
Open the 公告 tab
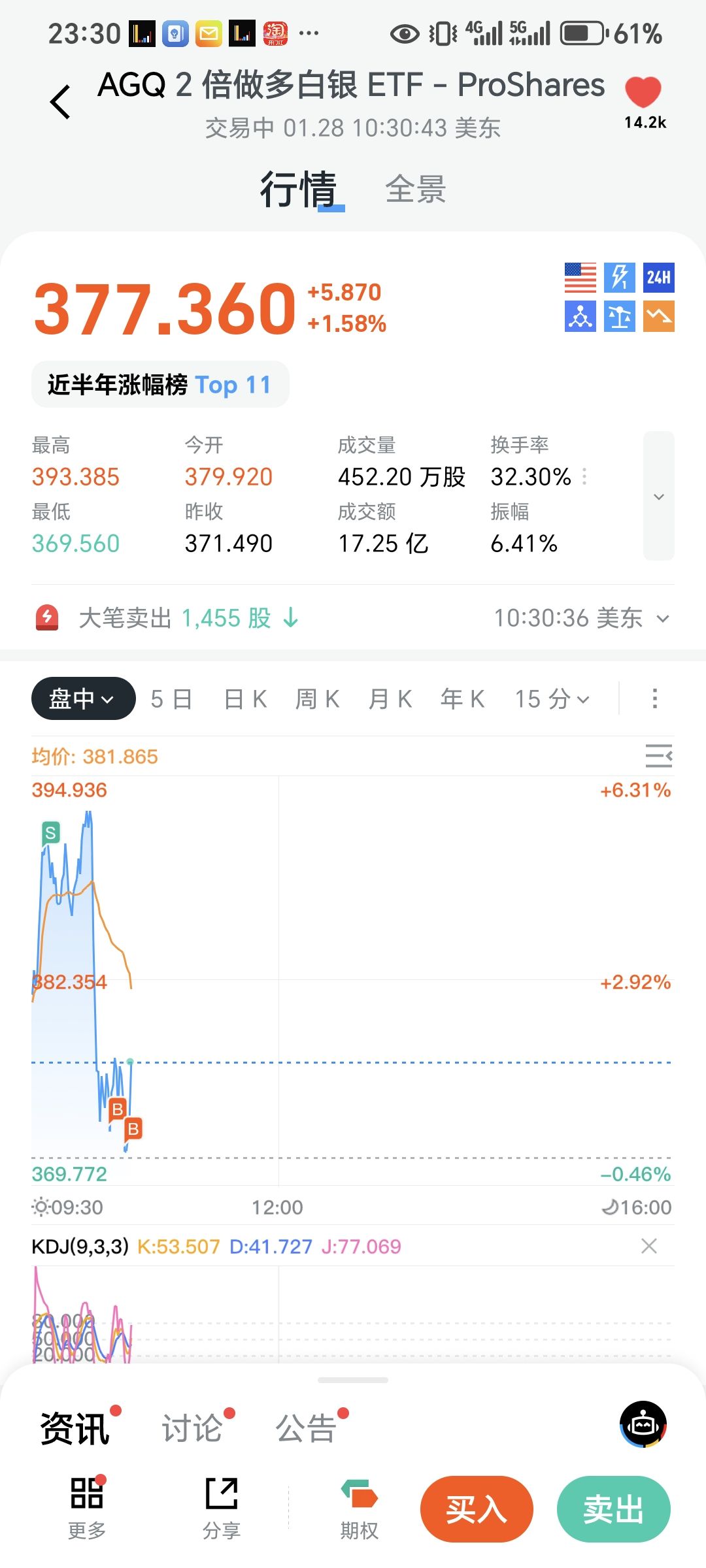(x=306, y=1428)
